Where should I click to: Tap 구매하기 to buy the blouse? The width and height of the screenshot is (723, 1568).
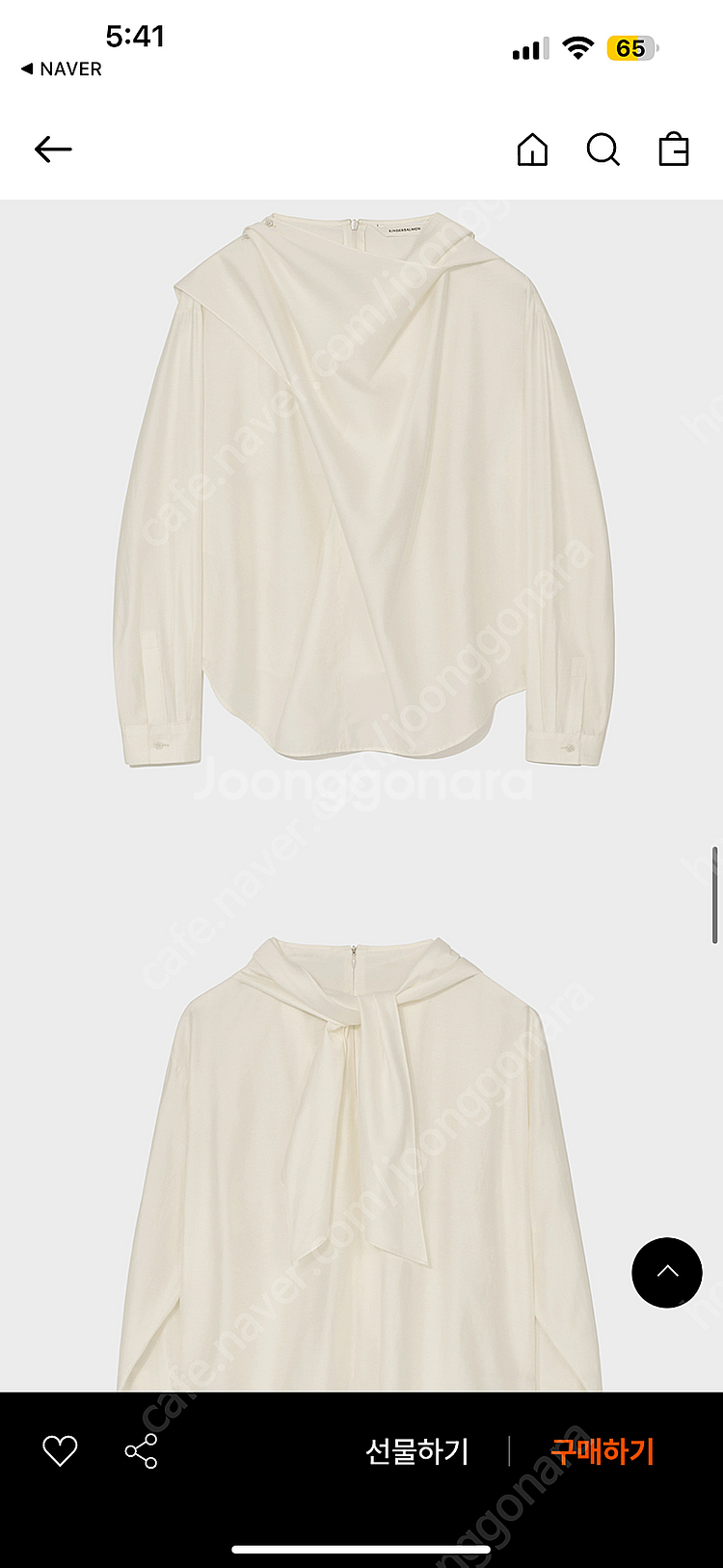click(602, 1451)
